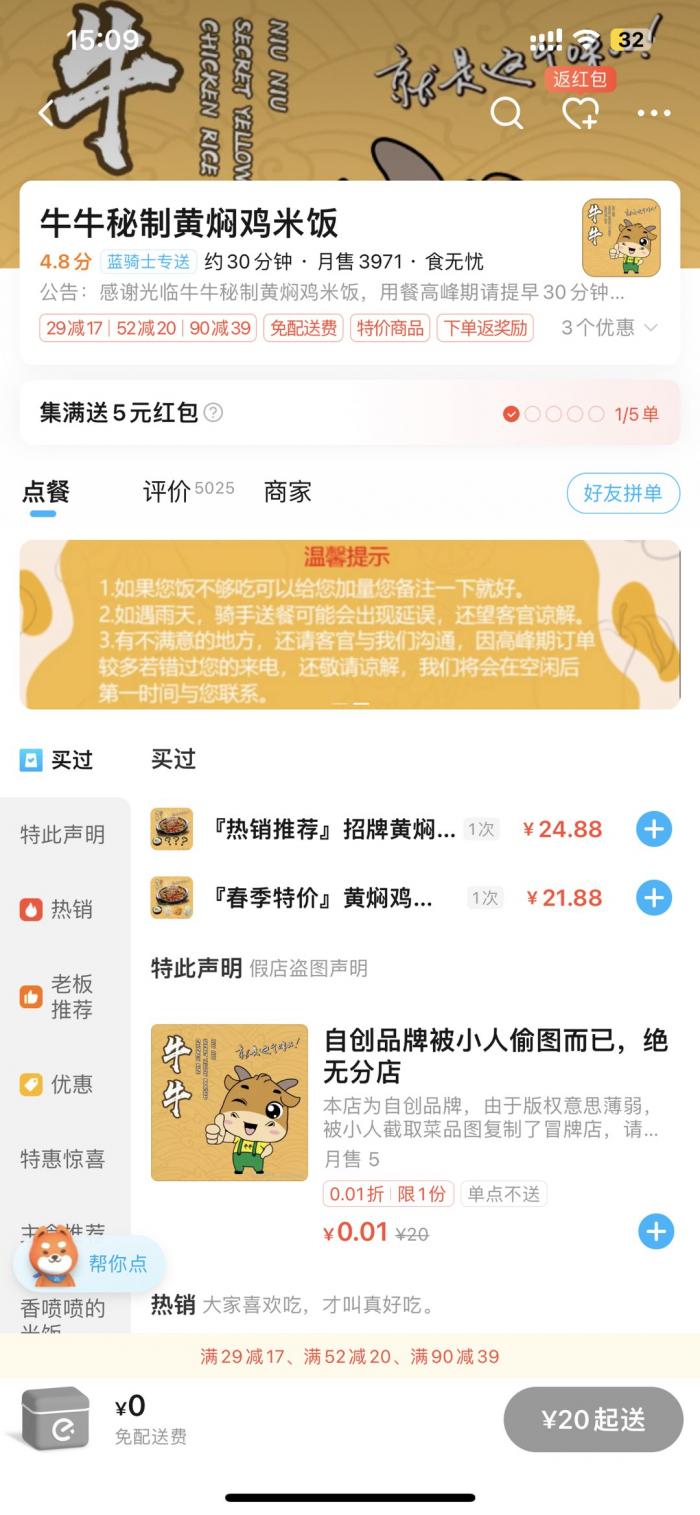Add the ¥0.01 声明 item to cart
Image resolution: width=700 pixels, height=1515 pixels.
pyautogui.click(x=656, y=1231)
